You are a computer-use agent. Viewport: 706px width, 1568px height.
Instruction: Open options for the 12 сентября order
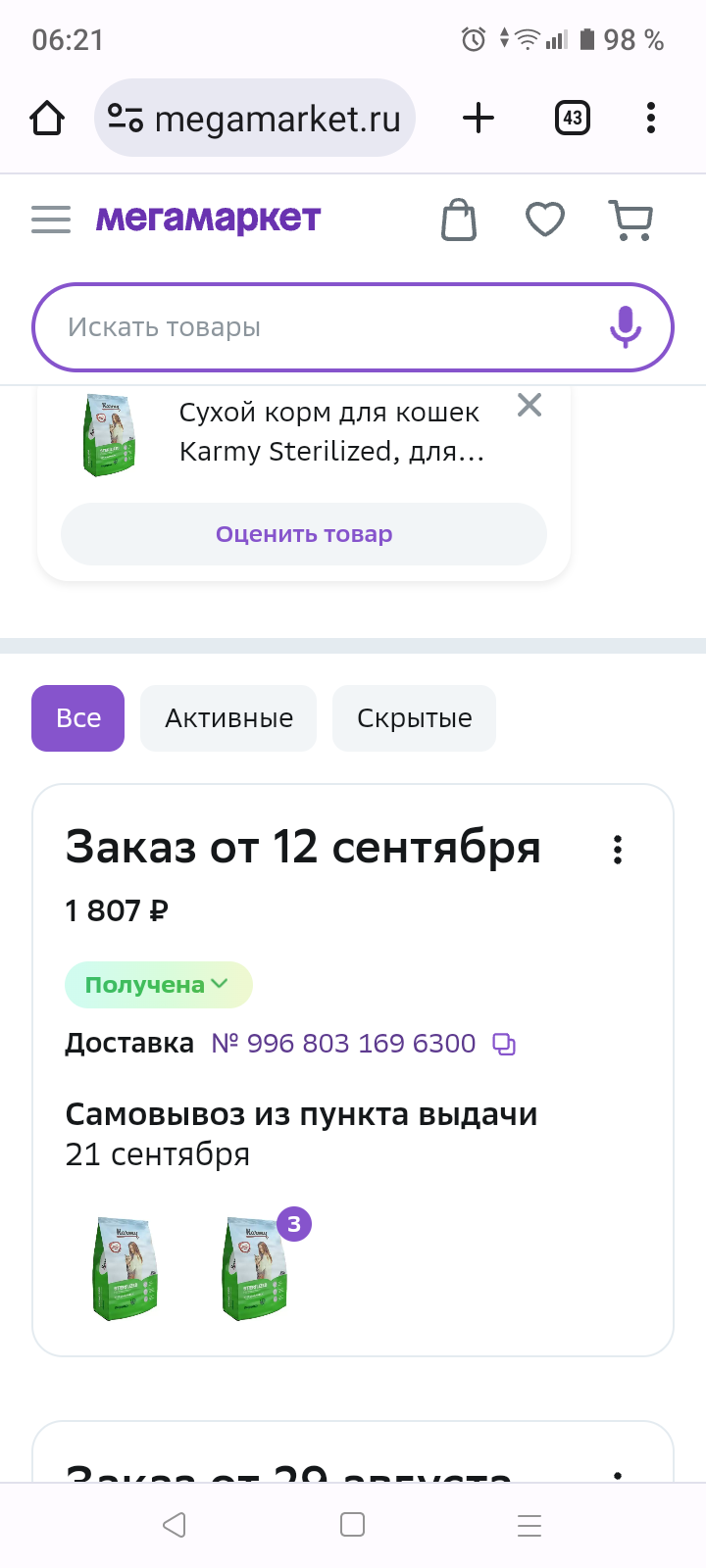click(618, 850)
